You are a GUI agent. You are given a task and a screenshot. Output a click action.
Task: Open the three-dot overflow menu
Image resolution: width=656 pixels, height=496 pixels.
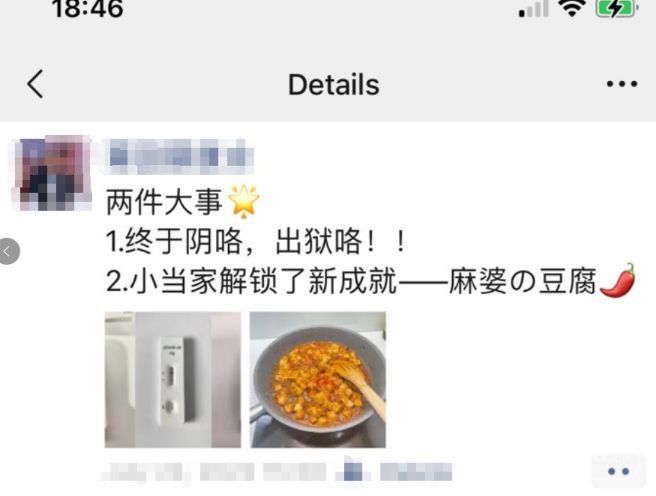click(x=621, y=84)
